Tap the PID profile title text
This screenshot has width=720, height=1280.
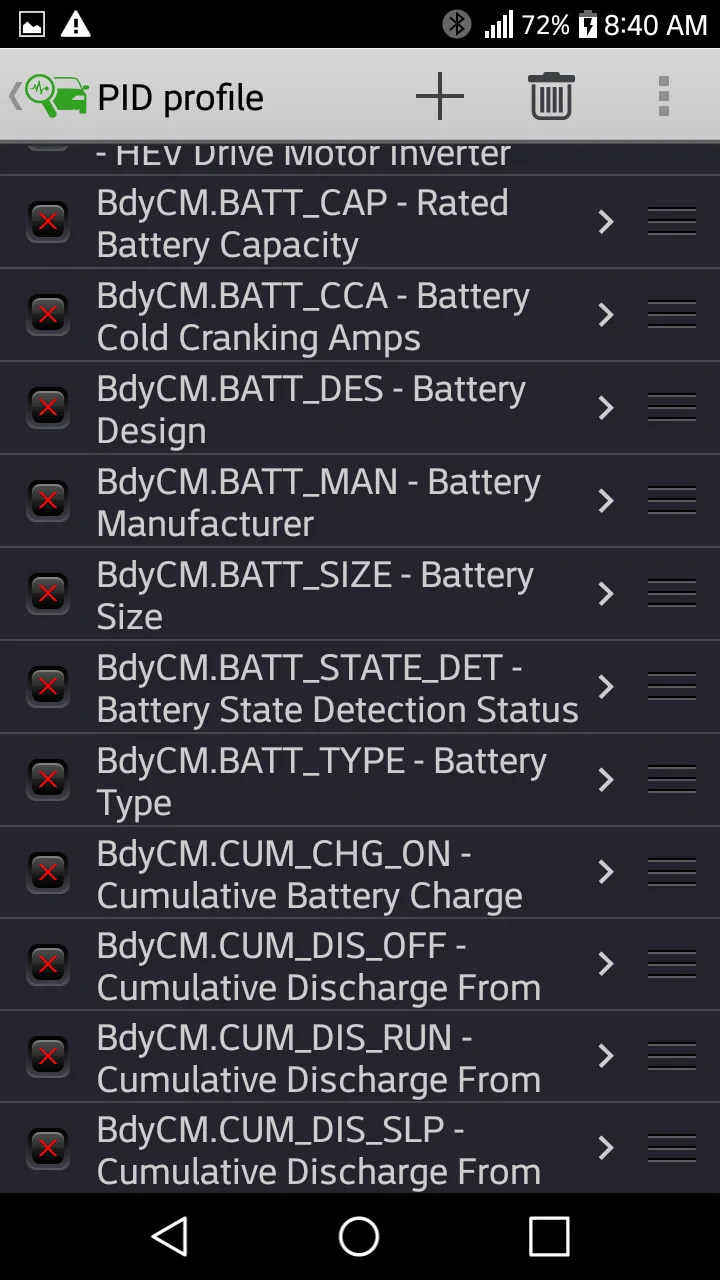(x=180, y=96)
